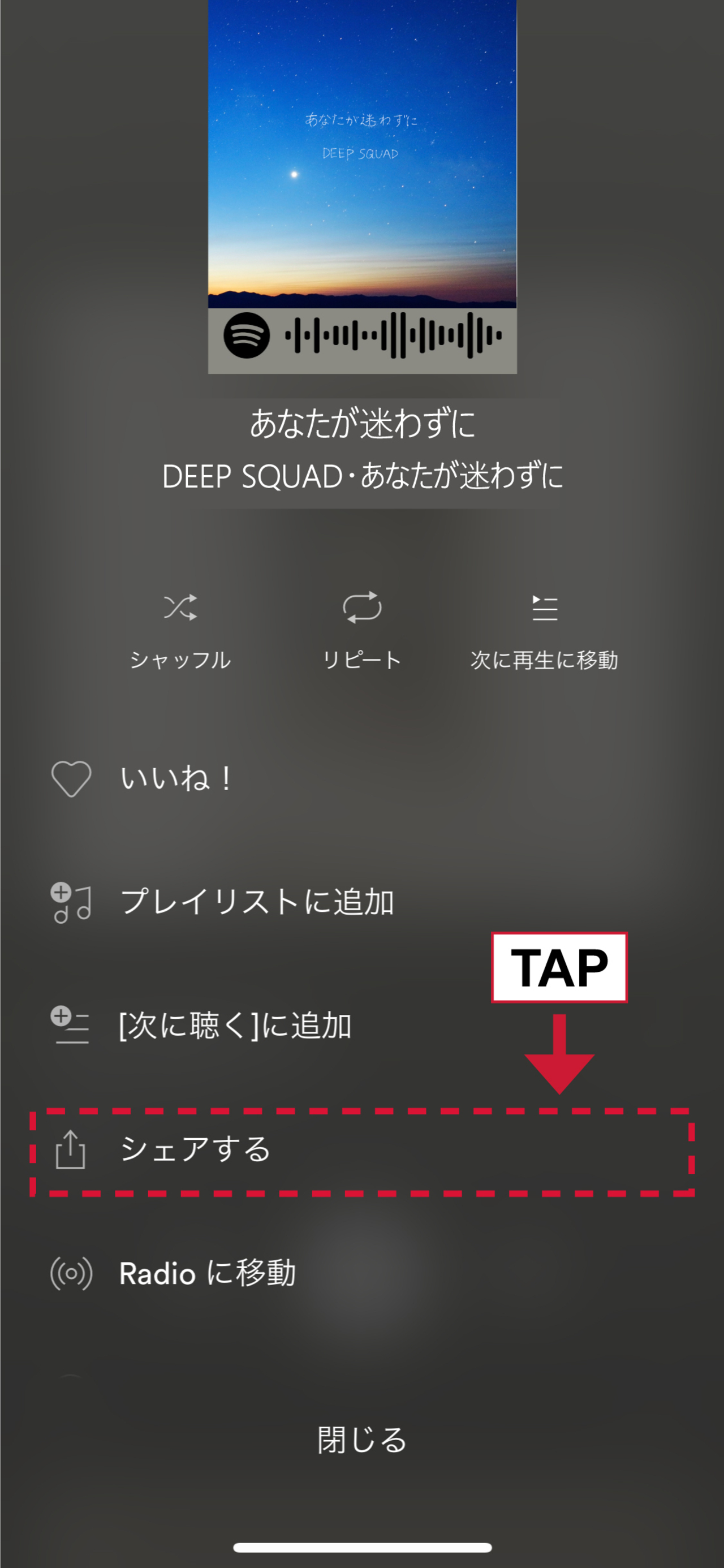The width and height of the screenshot is (724, 1568).
Task: Select プレイリストに追加
Action: 256,902
